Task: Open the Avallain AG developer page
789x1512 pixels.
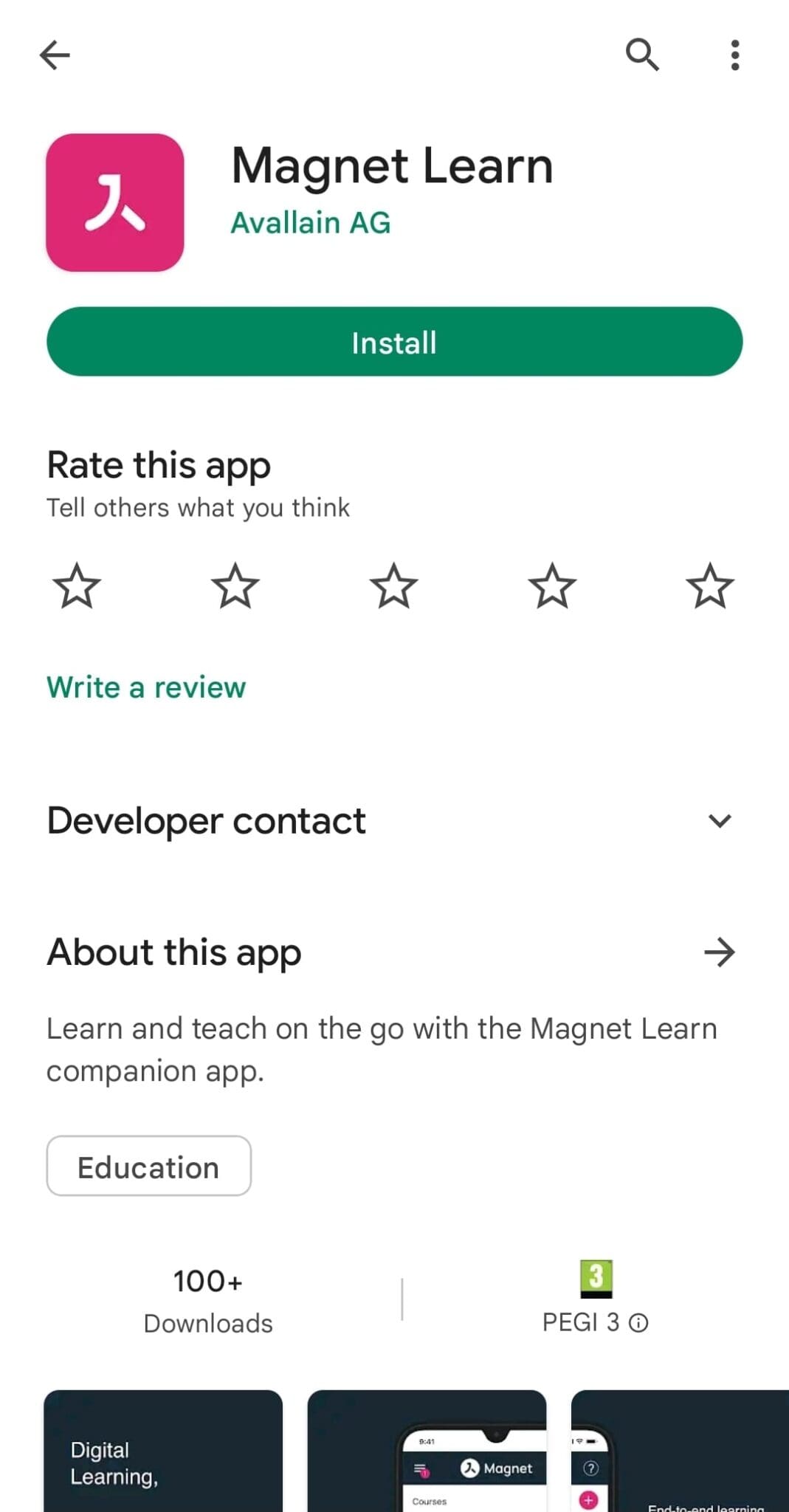Action: tap(310, 223)
